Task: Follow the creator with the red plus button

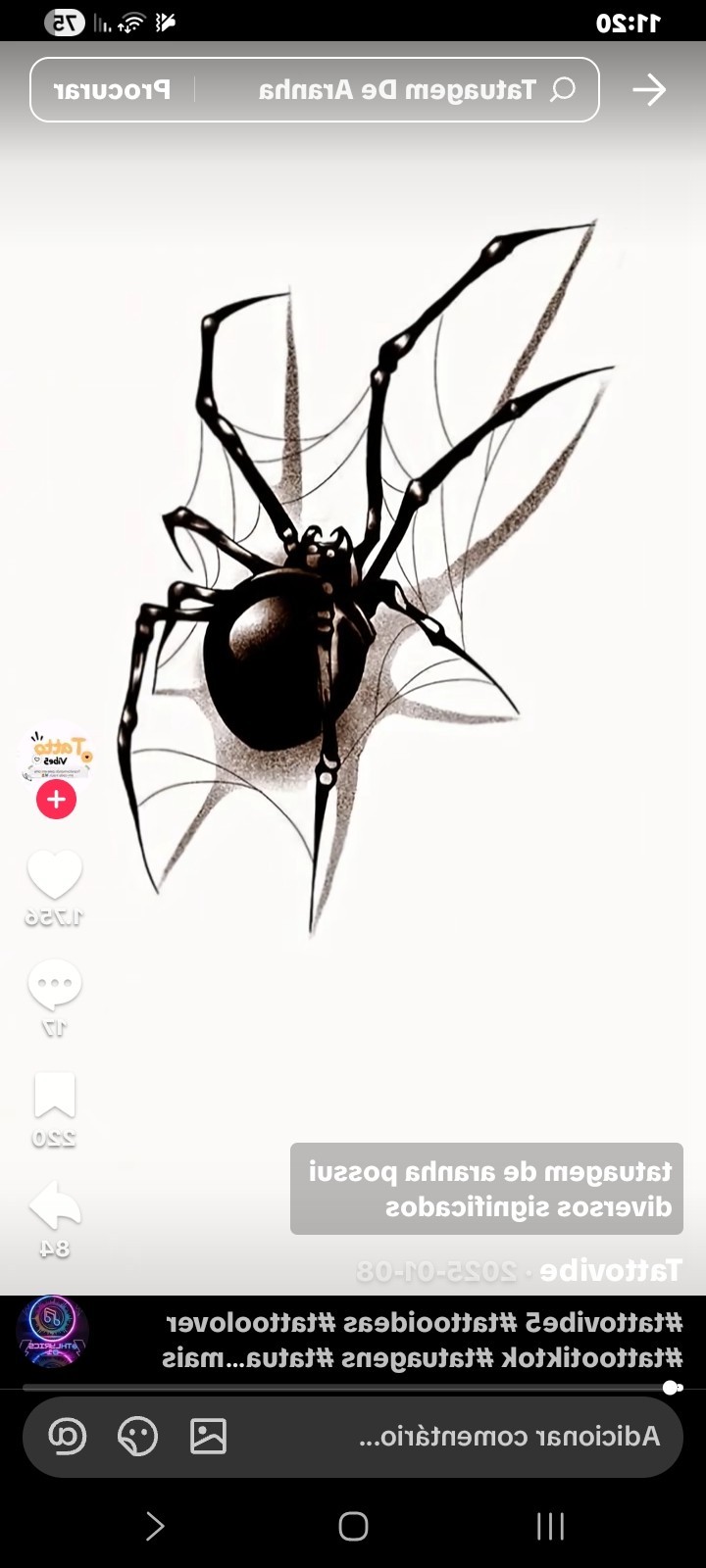Action: (x=56, y=800)
